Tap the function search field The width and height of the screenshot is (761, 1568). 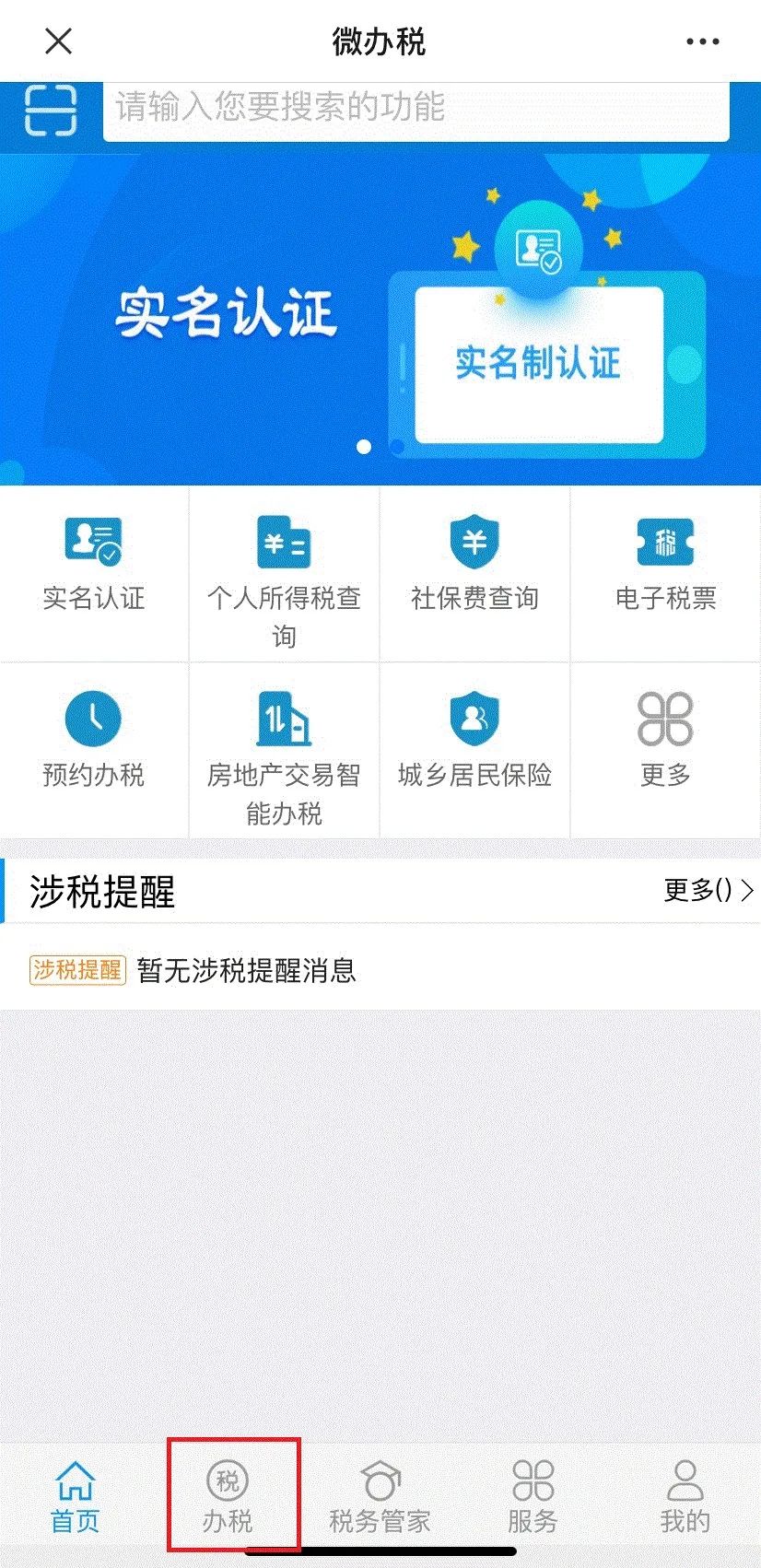415,110
